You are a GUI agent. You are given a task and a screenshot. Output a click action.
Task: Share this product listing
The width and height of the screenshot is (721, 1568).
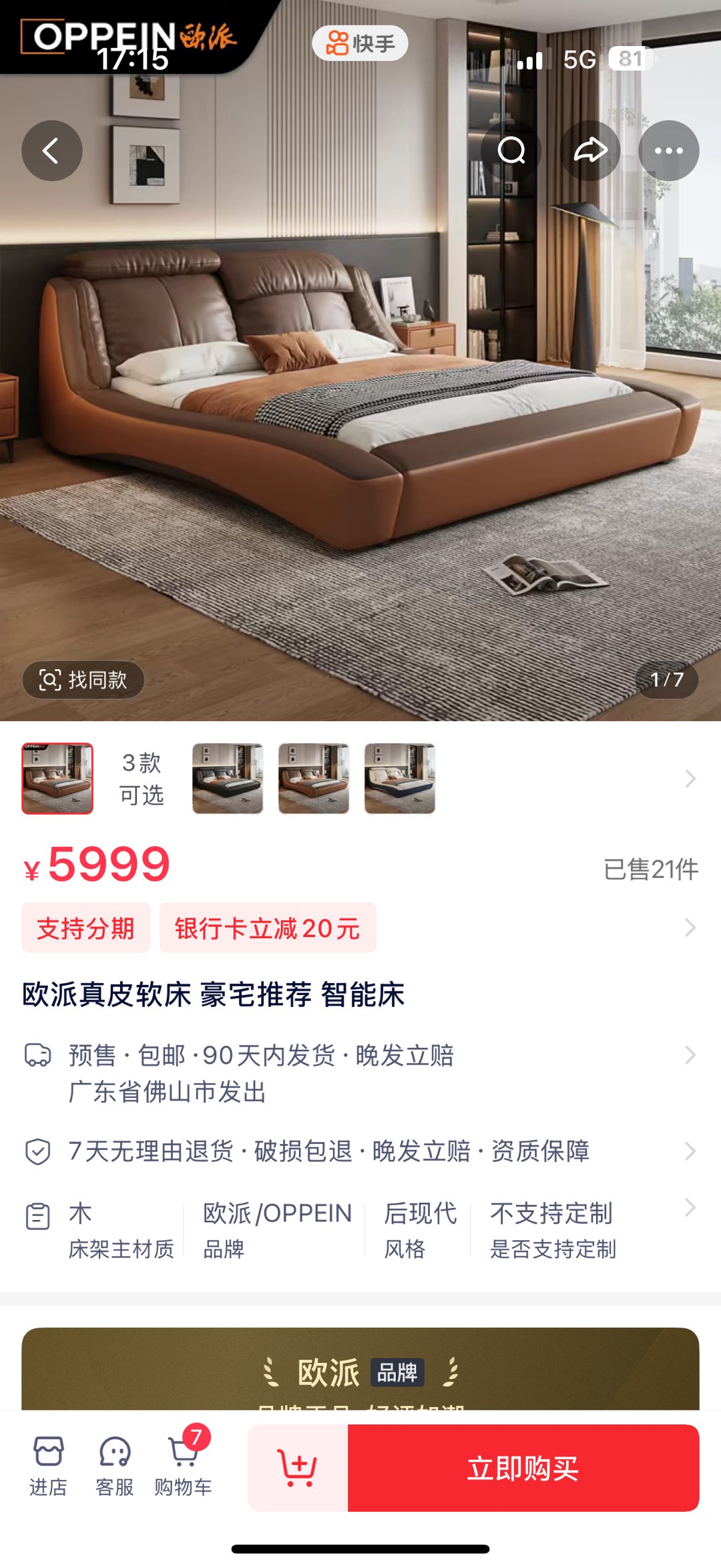(x=590, y=151)
